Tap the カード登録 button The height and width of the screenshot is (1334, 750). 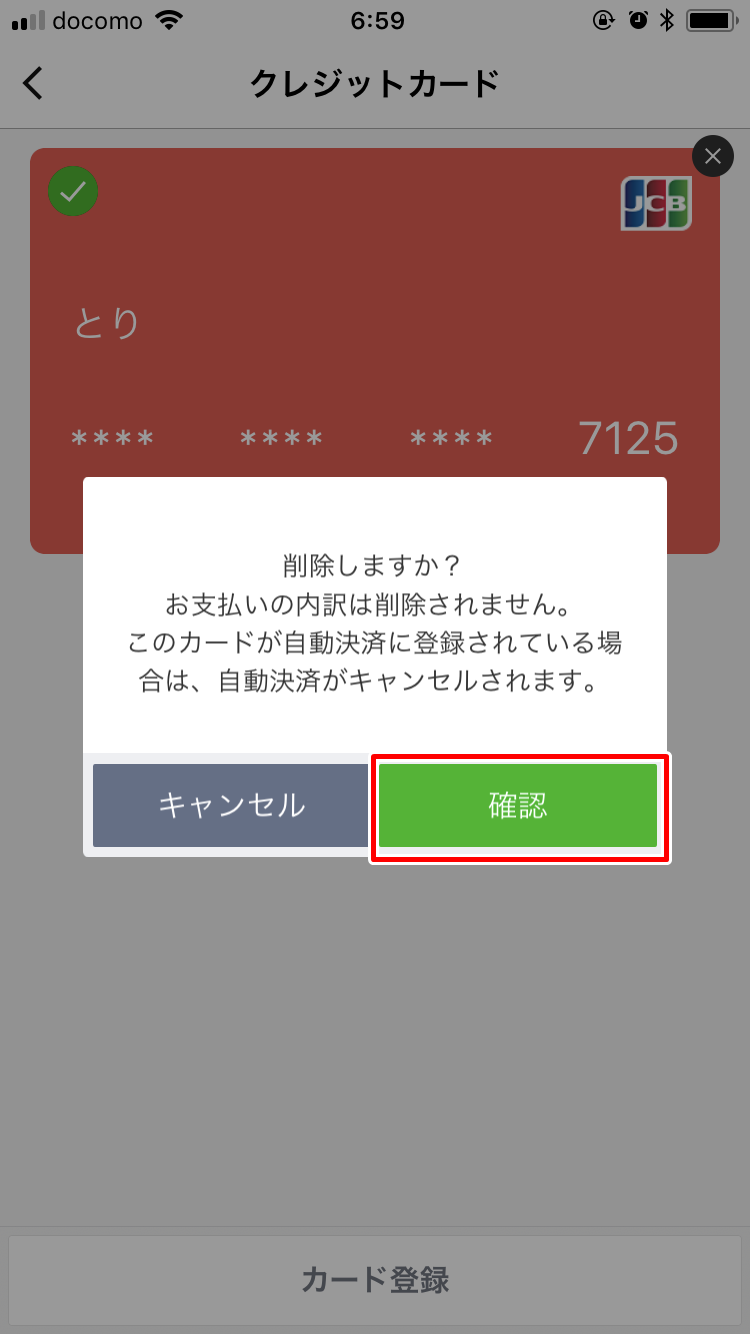[375, 1279]
